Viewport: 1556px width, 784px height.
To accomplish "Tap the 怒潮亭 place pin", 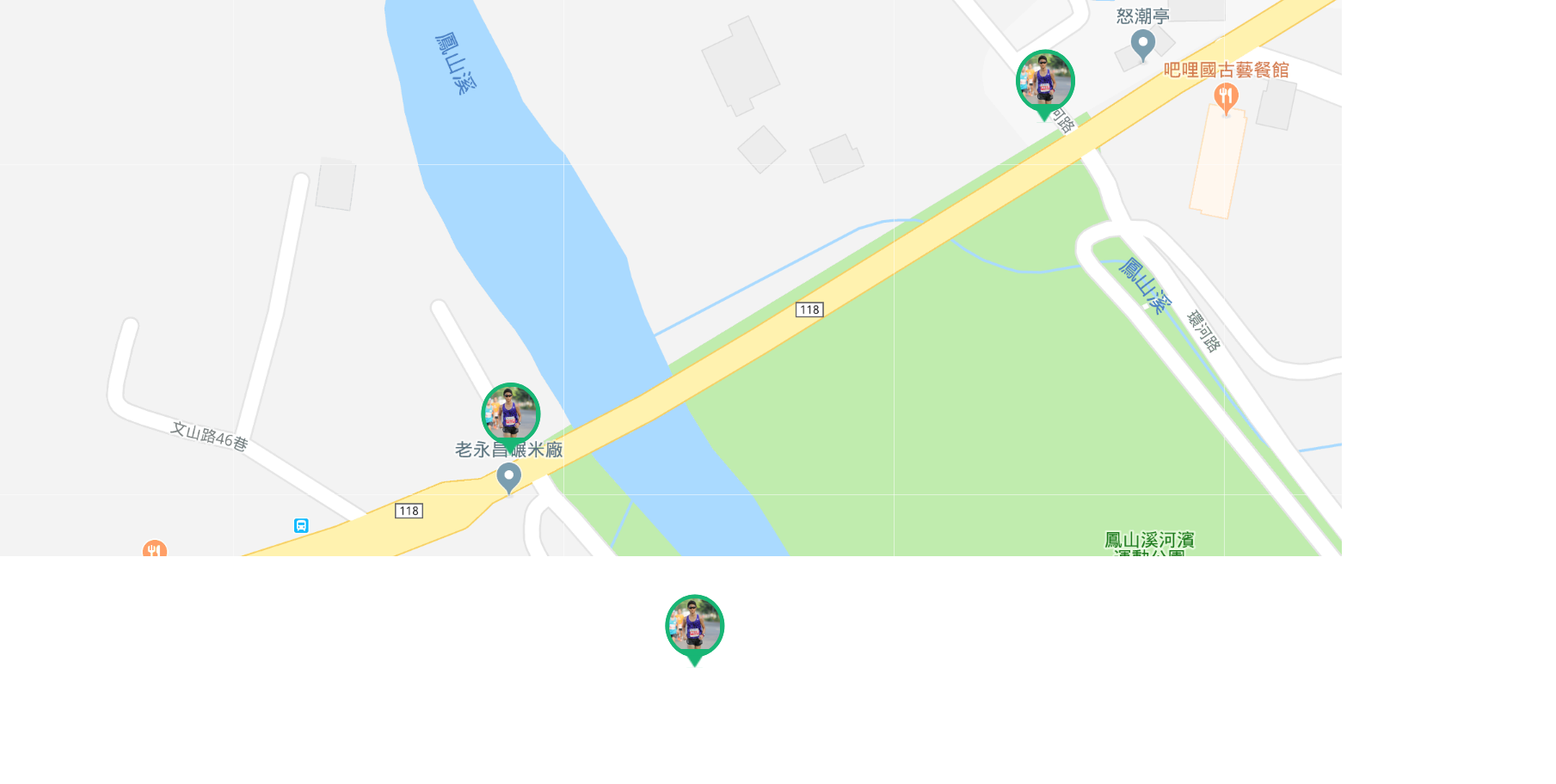I will (1142, 44).
